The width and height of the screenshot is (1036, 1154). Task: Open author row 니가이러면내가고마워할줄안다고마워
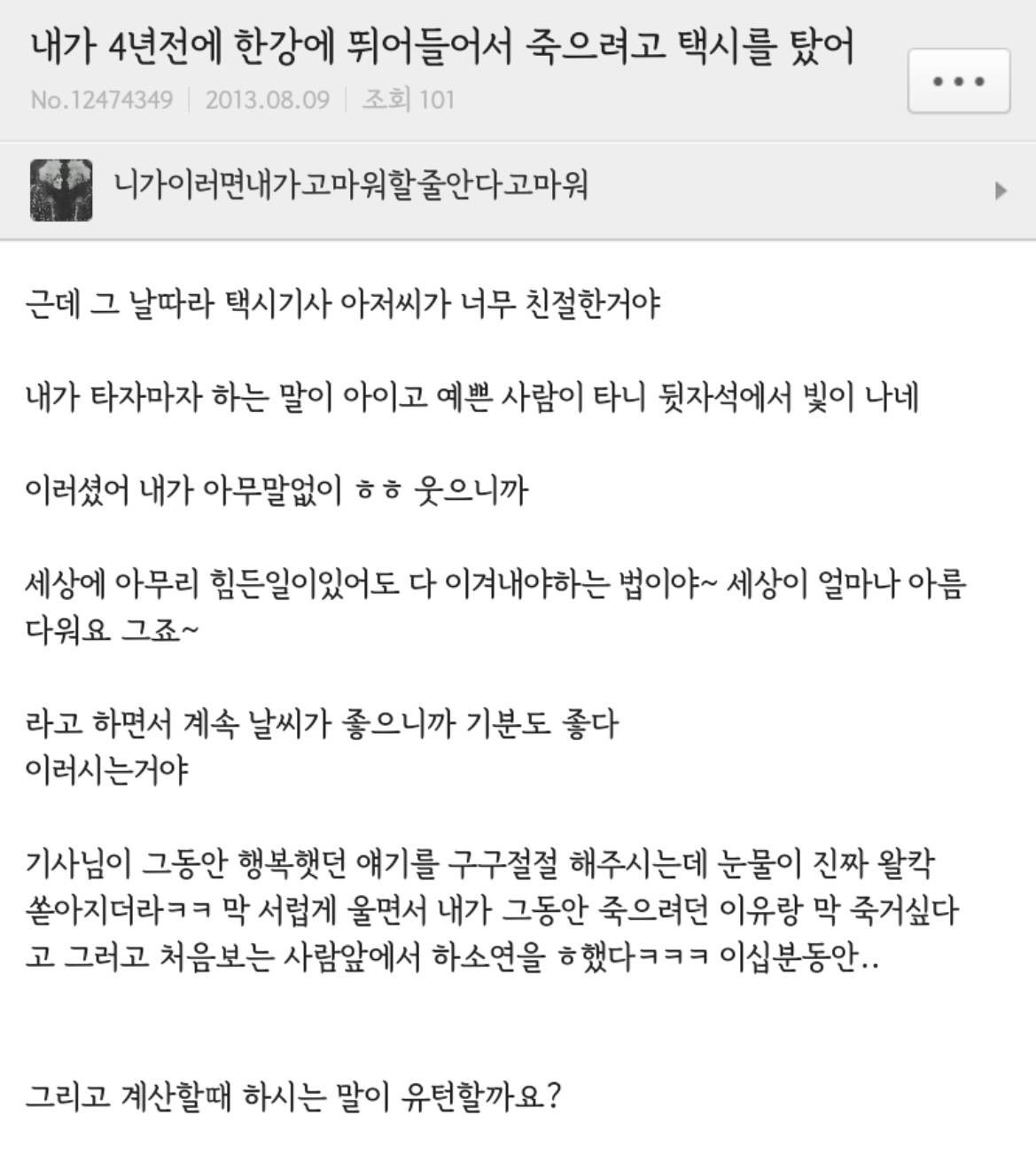point(518,189)
